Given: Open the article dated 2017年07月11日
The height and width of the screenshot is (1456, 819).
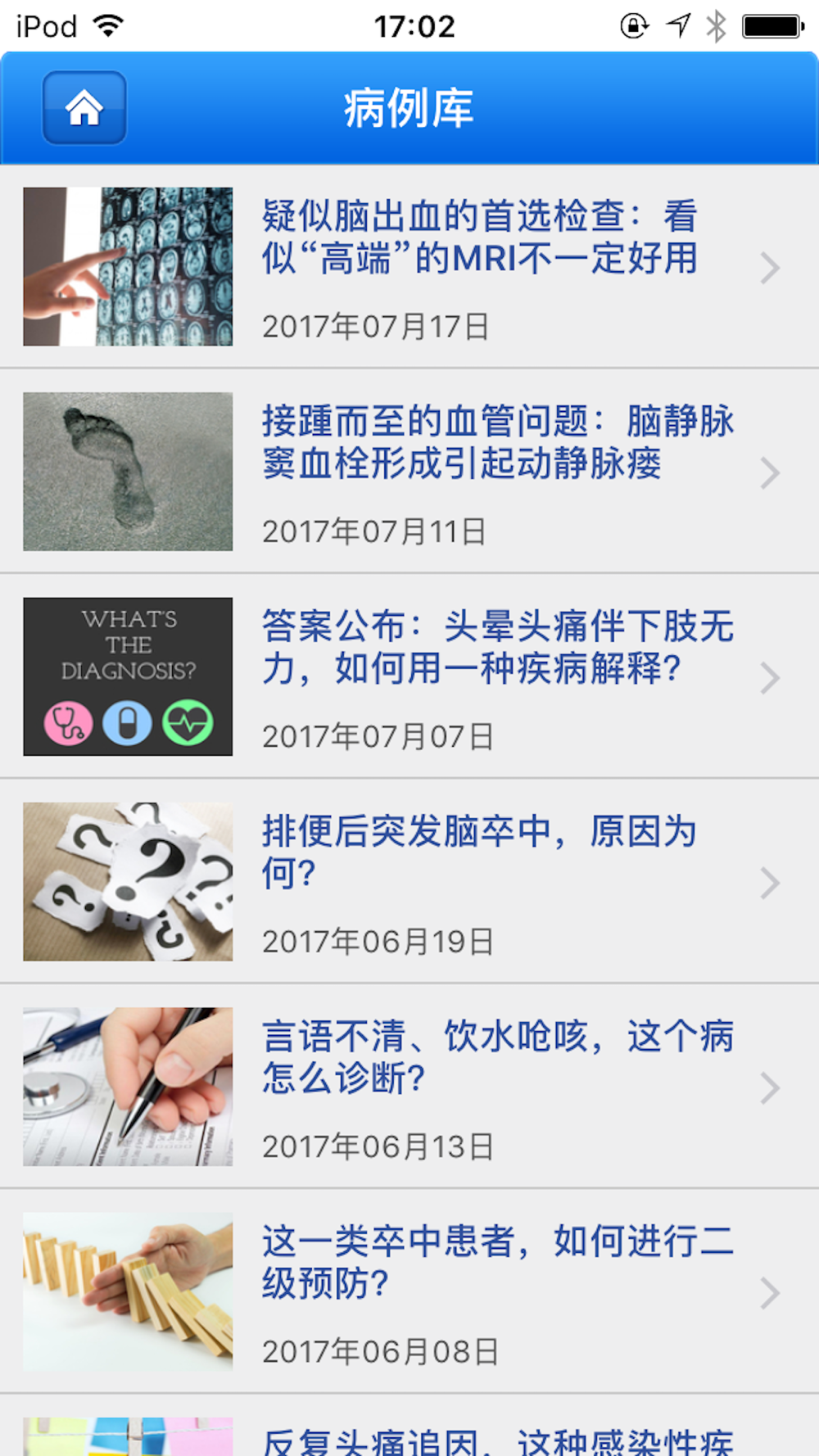Looking at the screenshot, I should pos(479,471).
